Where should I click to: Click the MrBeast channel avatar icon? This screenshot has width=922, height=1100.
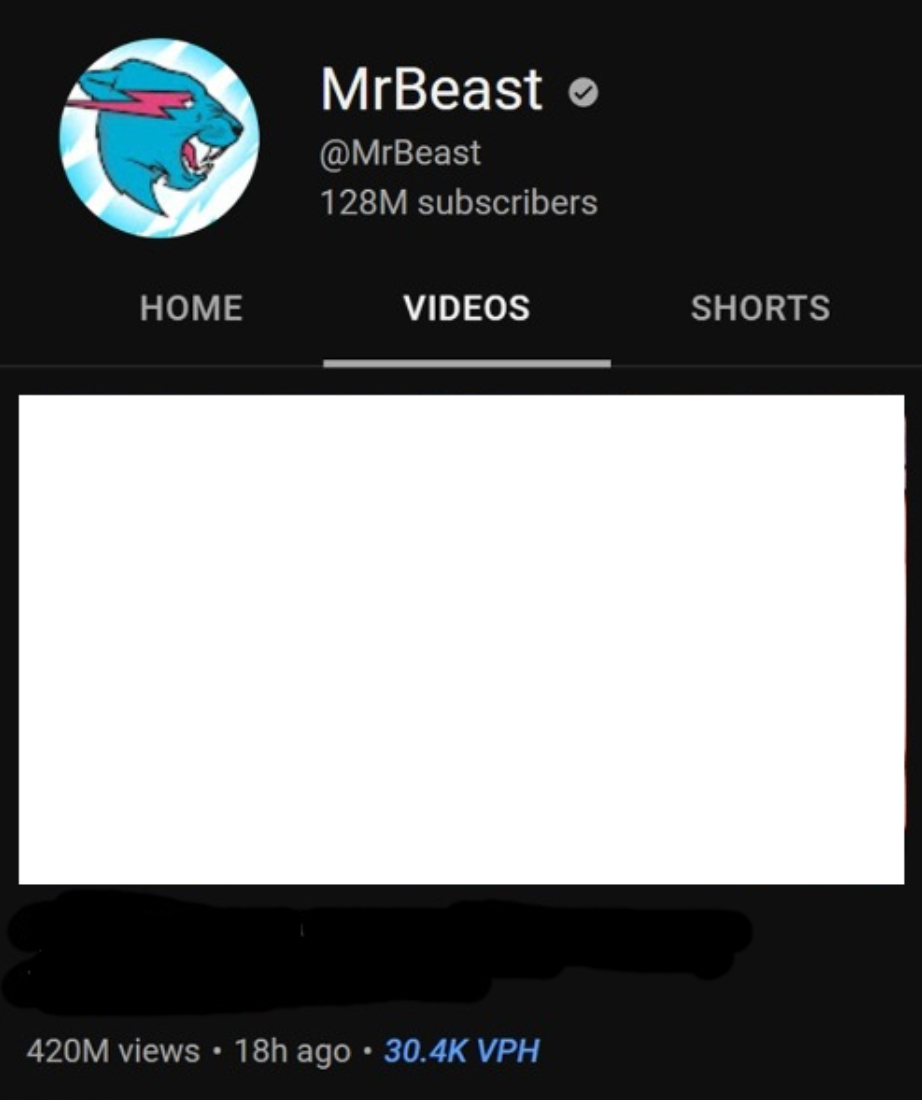pos(160,130)
